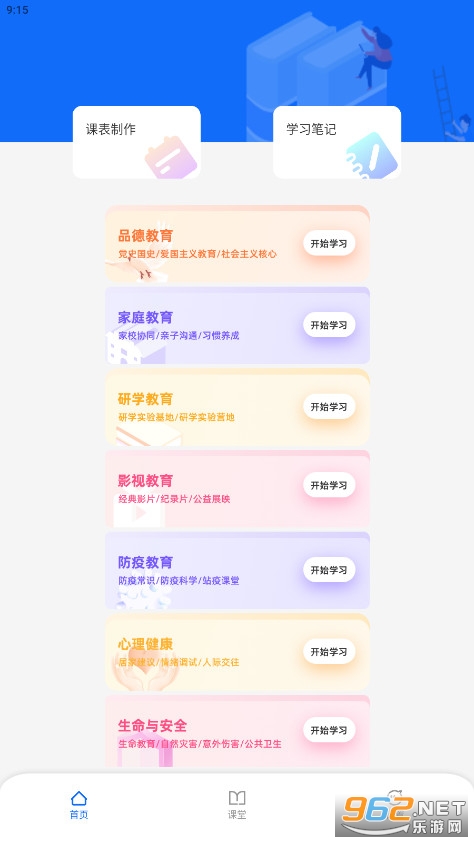
Task: Tap 开始学习 for 家庭教育
Action: coord(329,325)
